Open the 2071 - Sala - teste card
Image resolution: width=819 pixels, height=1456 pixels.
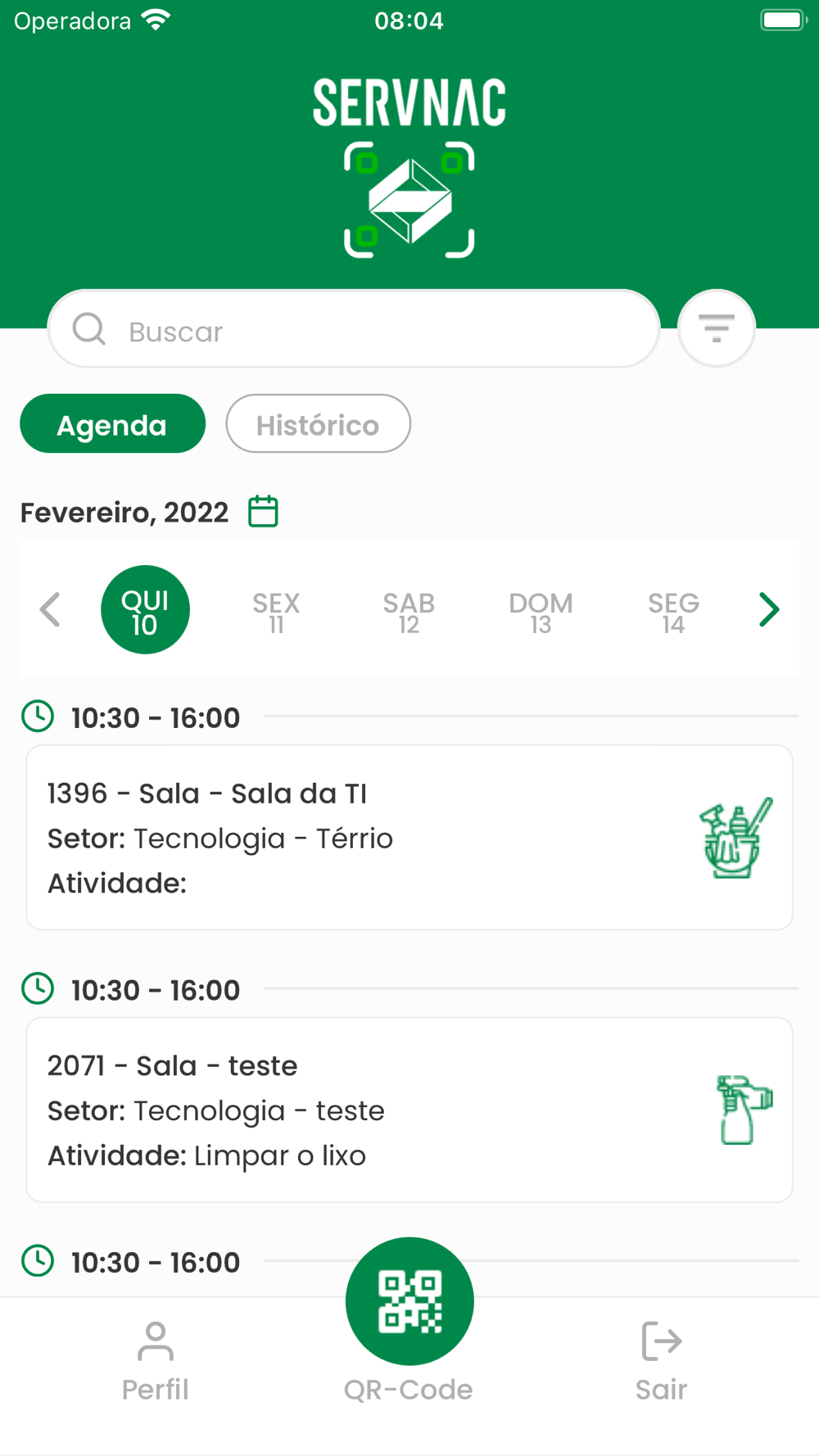pyautogui.click(x=409, y=1110)
